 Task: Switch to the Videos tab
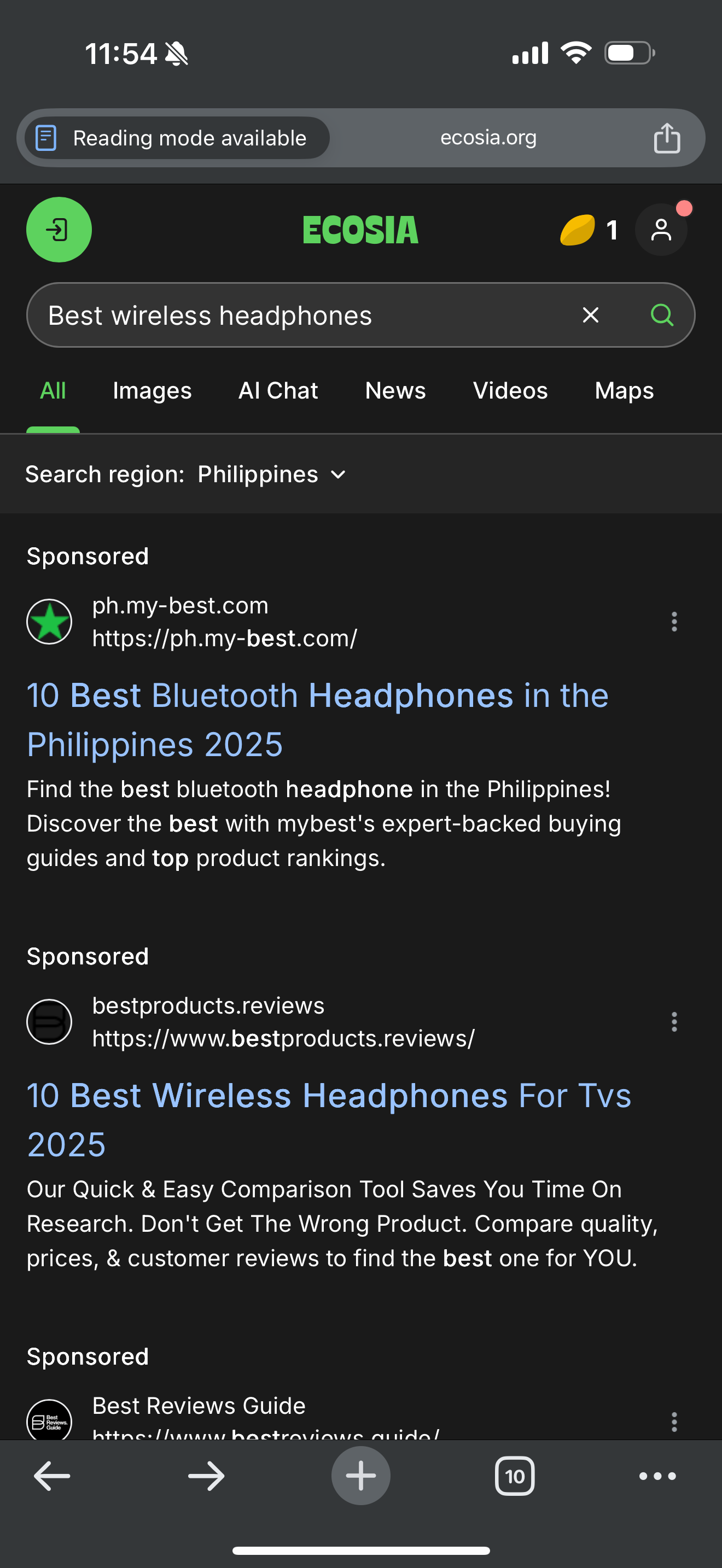pos(510,391)
